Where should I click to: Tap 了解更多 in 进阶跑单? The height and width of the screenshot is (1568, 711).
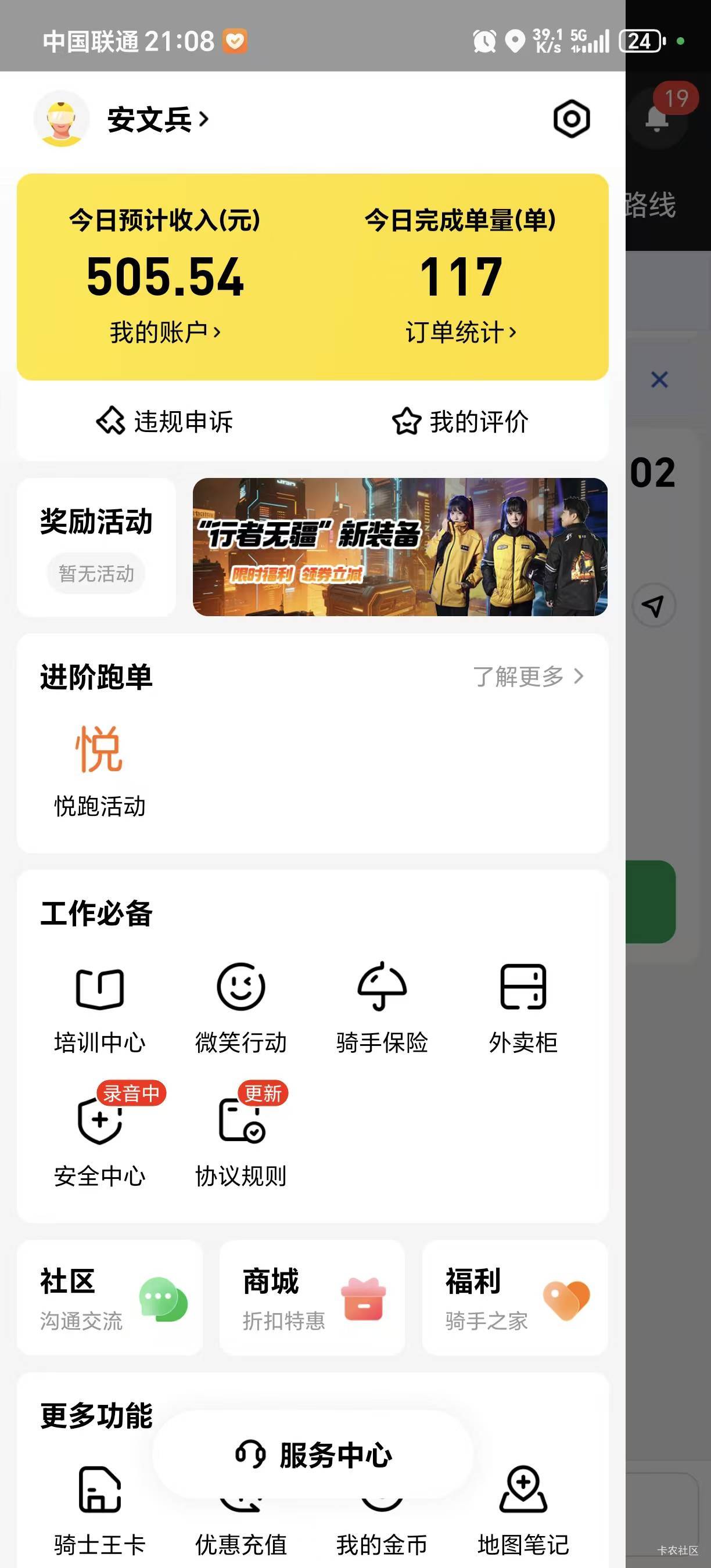[x=529, y=676]
